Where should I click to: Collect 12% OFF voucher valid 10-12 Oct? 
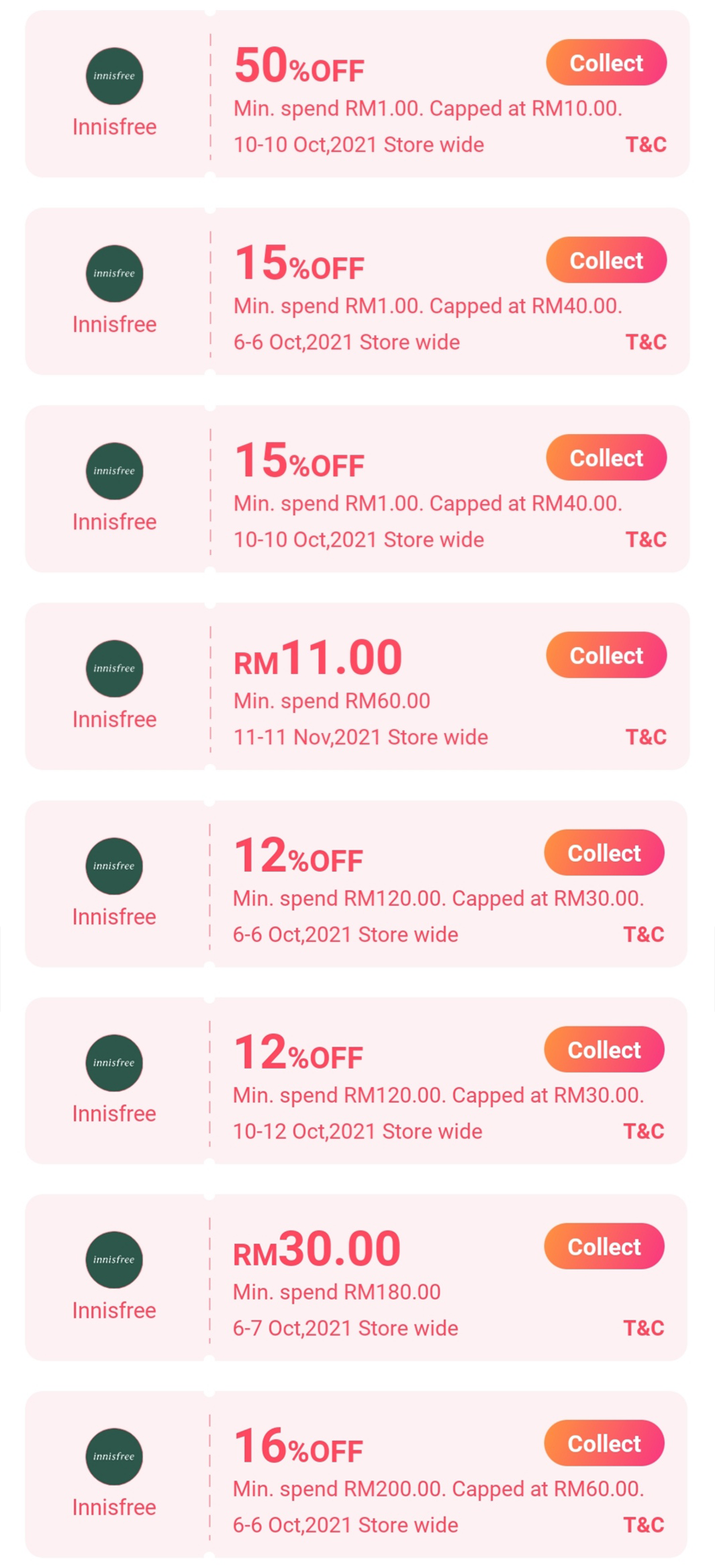604,1050
